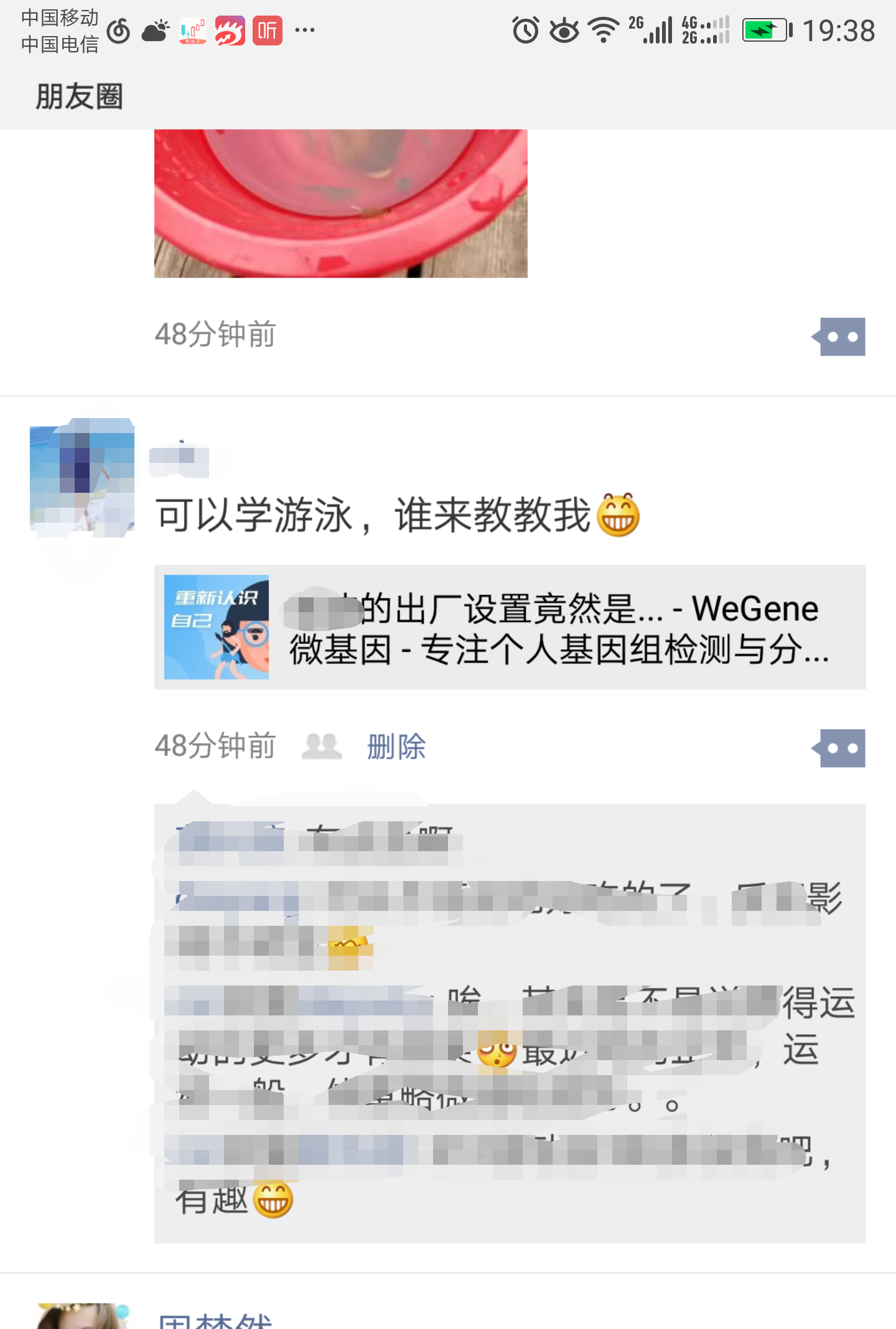View visibility group icon beside 删除
Screen dimensions: 896x1329
(x=322, y=747)
